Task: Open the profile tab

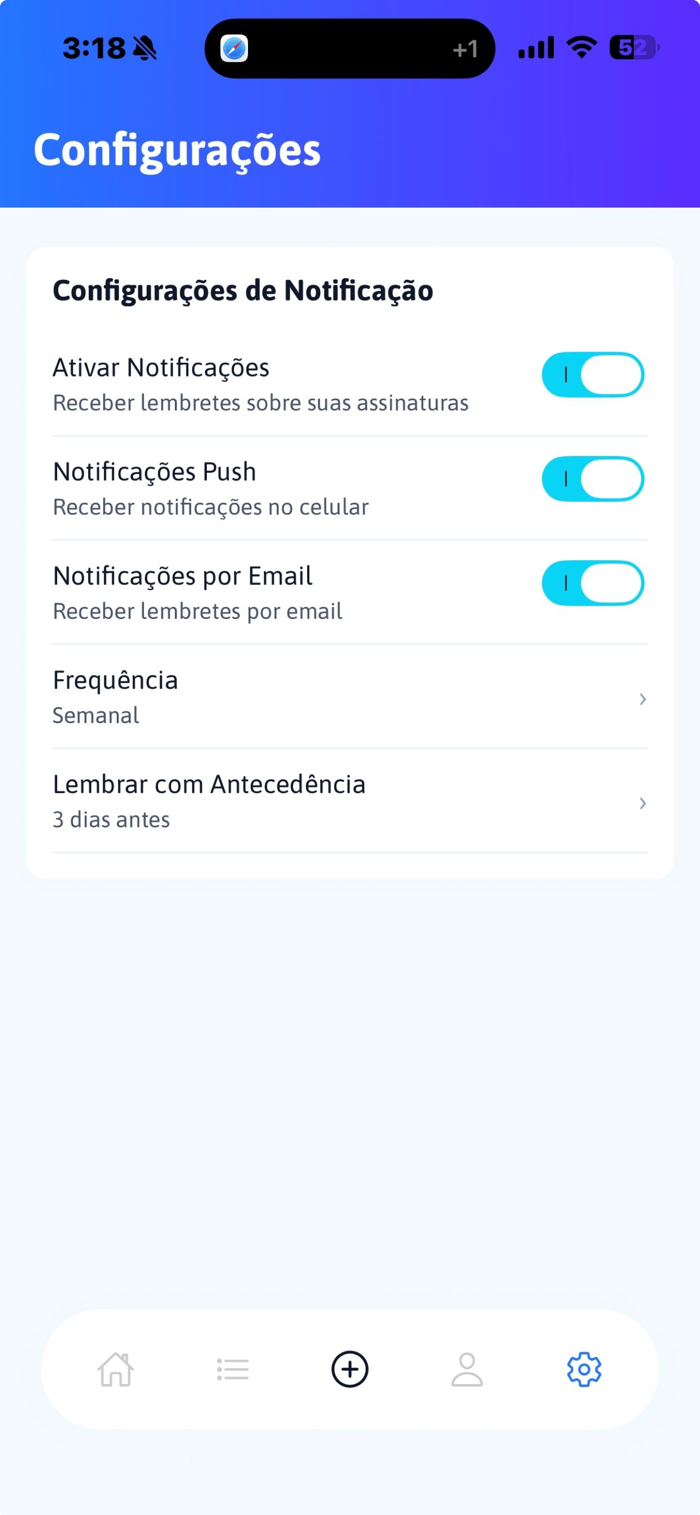Action: coord(467,1369)
